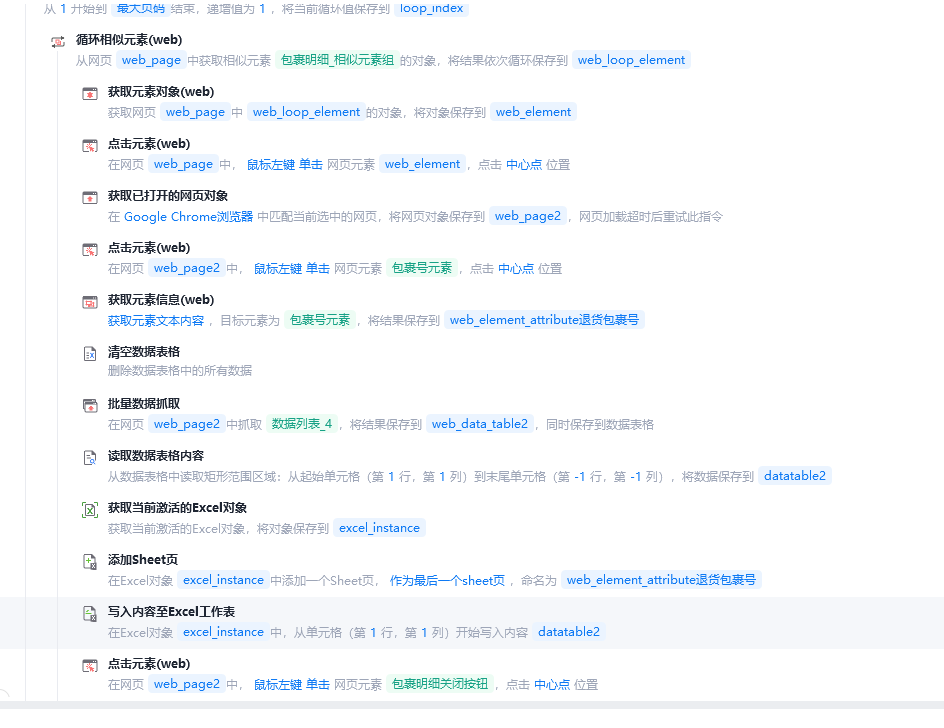Select the 点击元素 step for 包裹明细关闭按钮

(x=148, y=664)
